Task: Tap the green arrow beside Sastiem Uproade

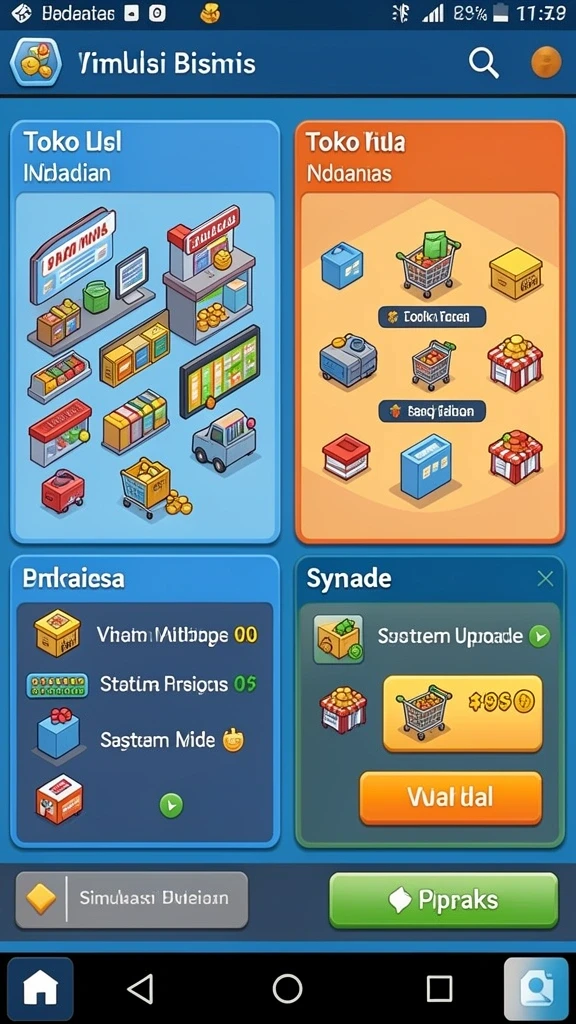Action: [x=539, y=635]
